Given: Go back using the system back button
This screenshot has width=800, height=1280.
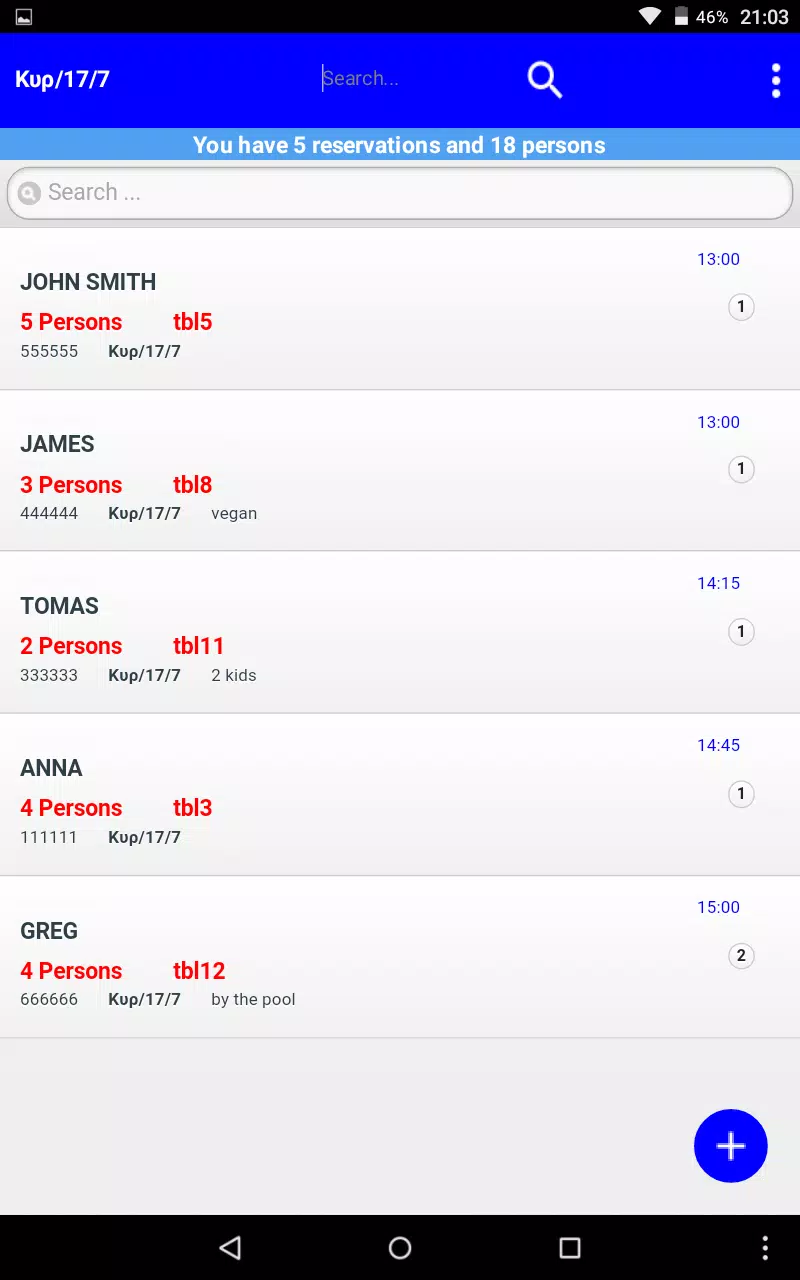Looking at the screenshot, I should tap(230, 1247).
